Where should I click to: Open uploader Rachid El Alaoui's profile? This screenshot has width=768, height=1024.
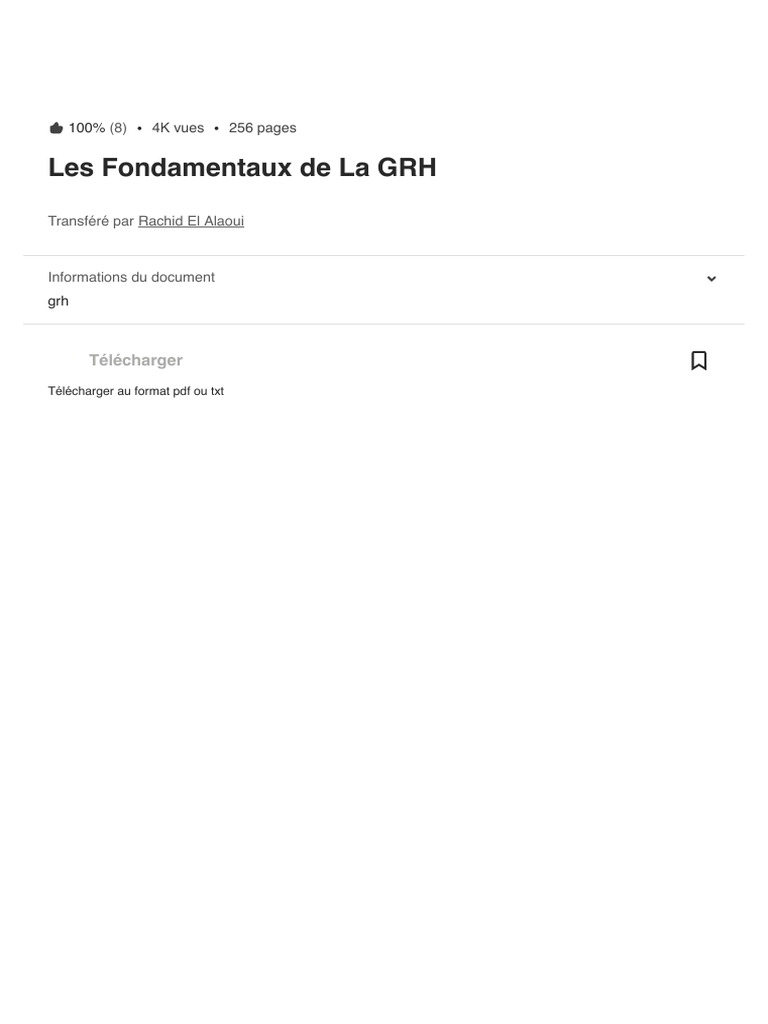191,221
